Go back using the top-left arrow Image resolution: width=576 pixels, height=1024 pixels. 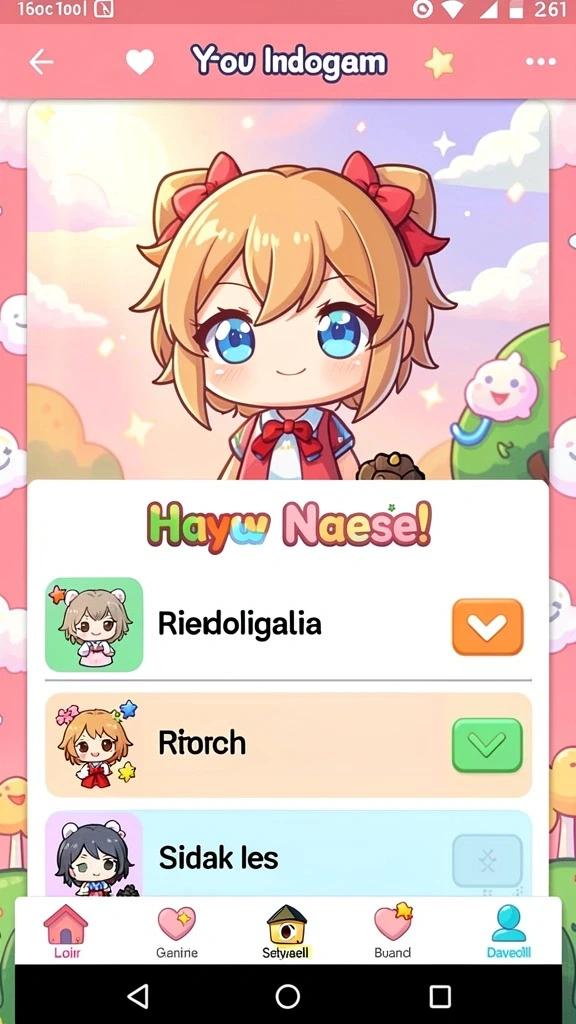pyautogui.click(x=41, y=62)
